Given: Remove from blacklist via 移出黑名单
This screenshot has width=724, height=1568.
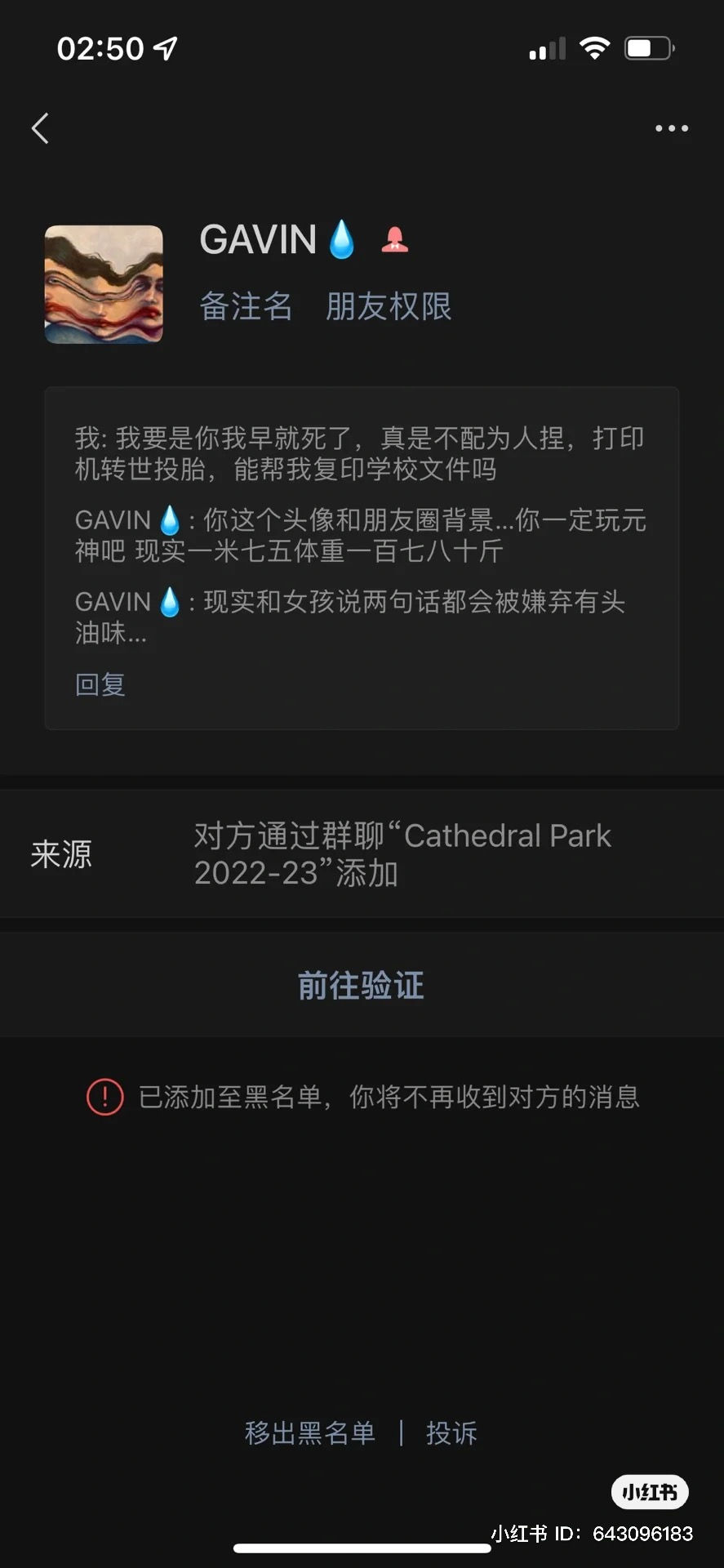Looking at the screenshot, I should click(310, 1432).
